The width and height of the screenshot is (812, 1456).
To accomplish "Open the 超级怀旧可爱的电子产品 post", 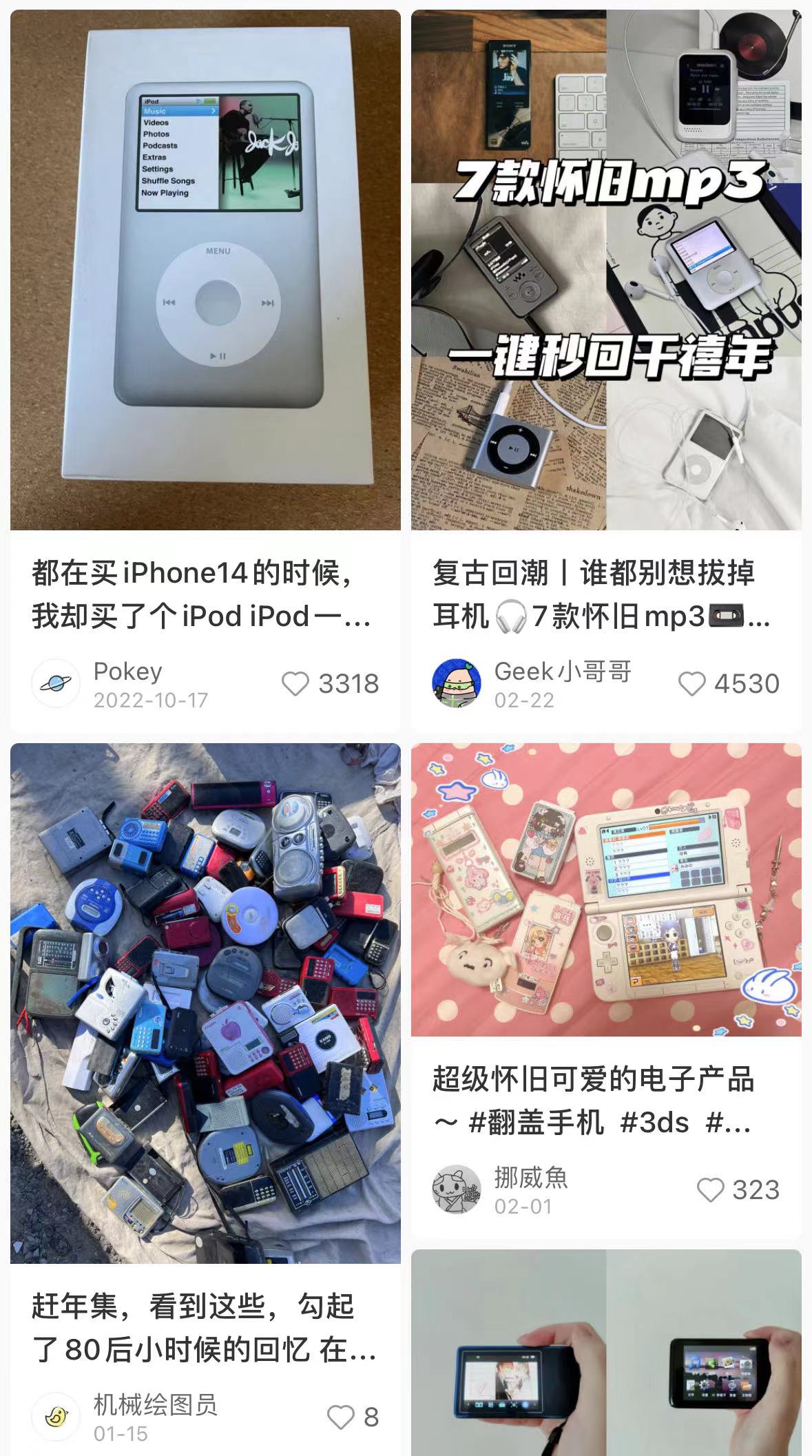I will coord(606,890).
